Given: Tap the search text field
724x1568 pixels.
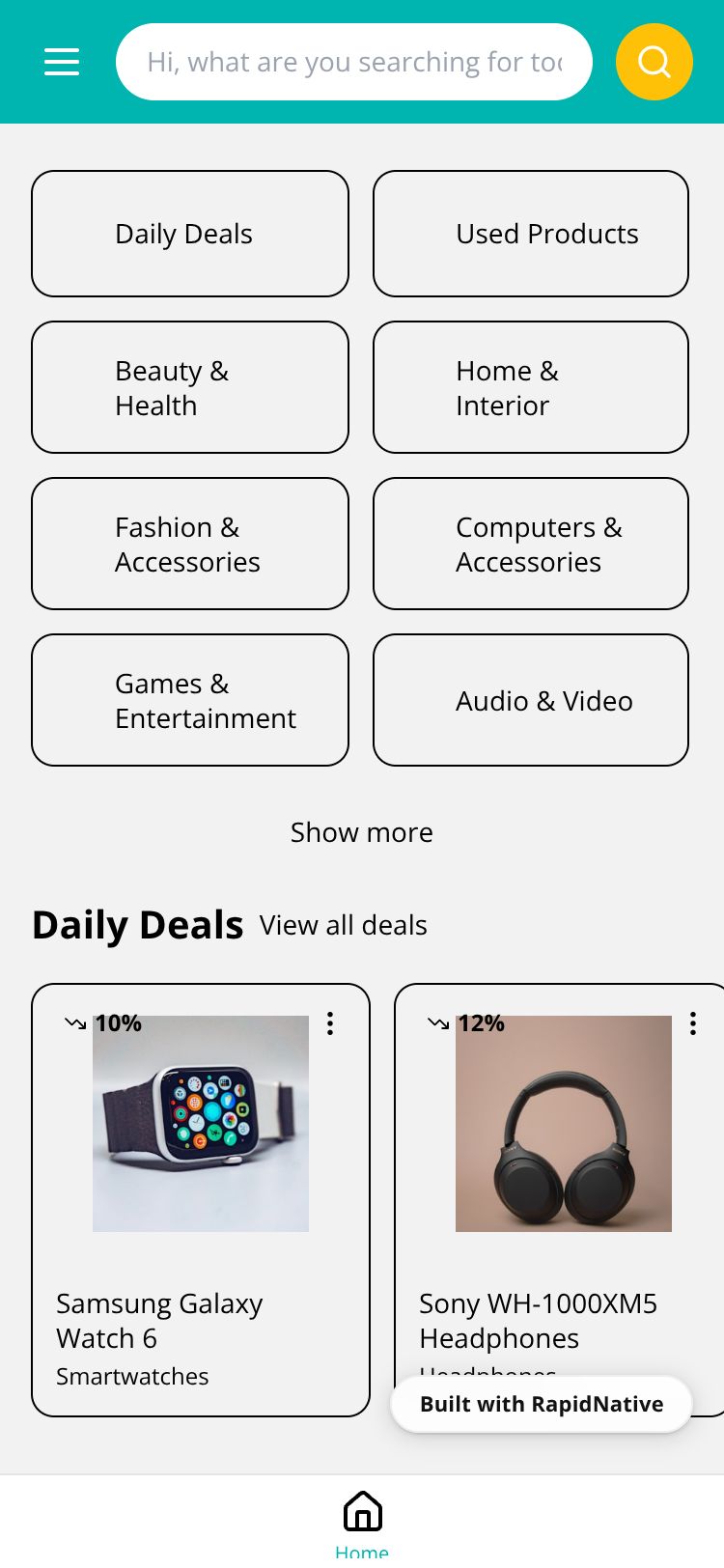Looking at the screenshot, I should pos(353,62).
